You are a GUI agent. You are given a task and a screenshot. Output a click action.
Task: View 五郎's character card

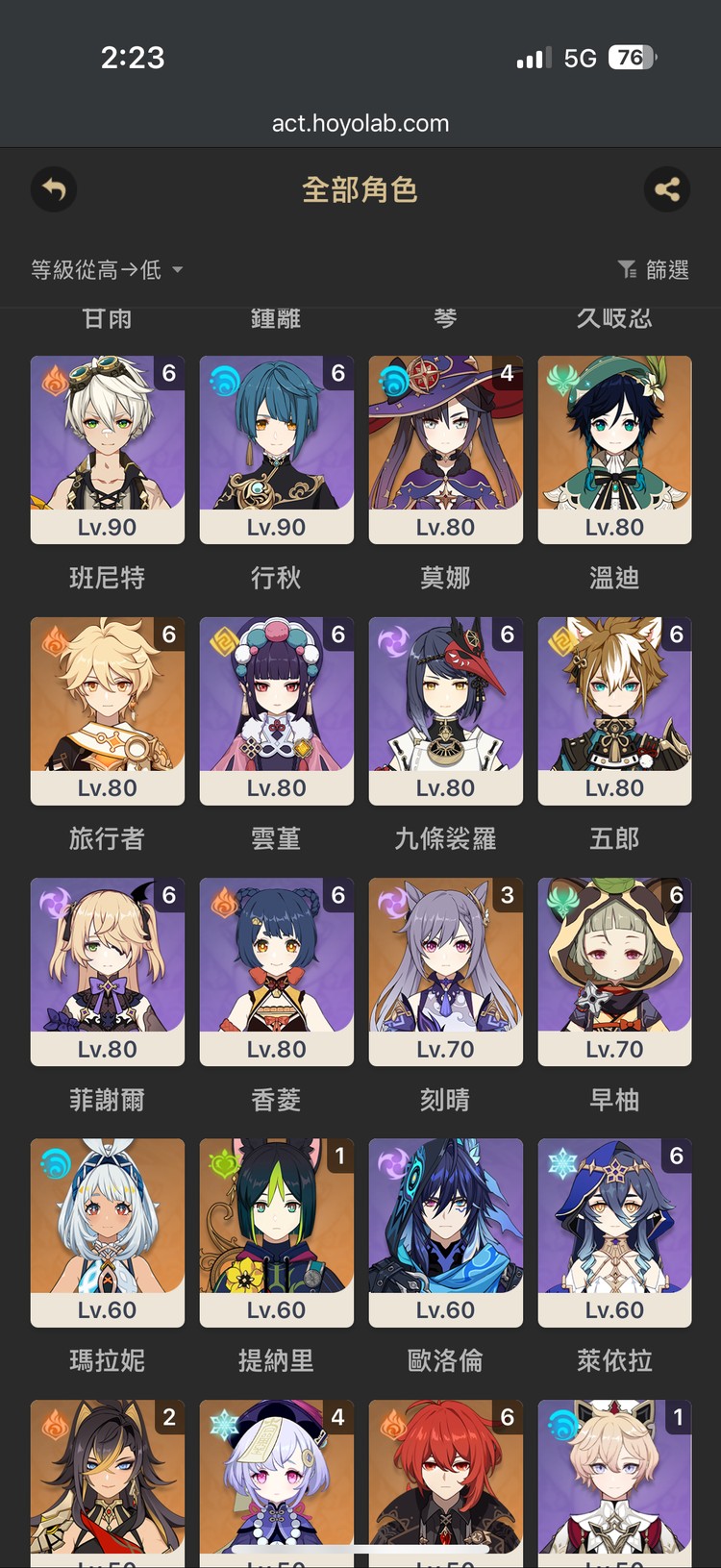pos(614,711)
